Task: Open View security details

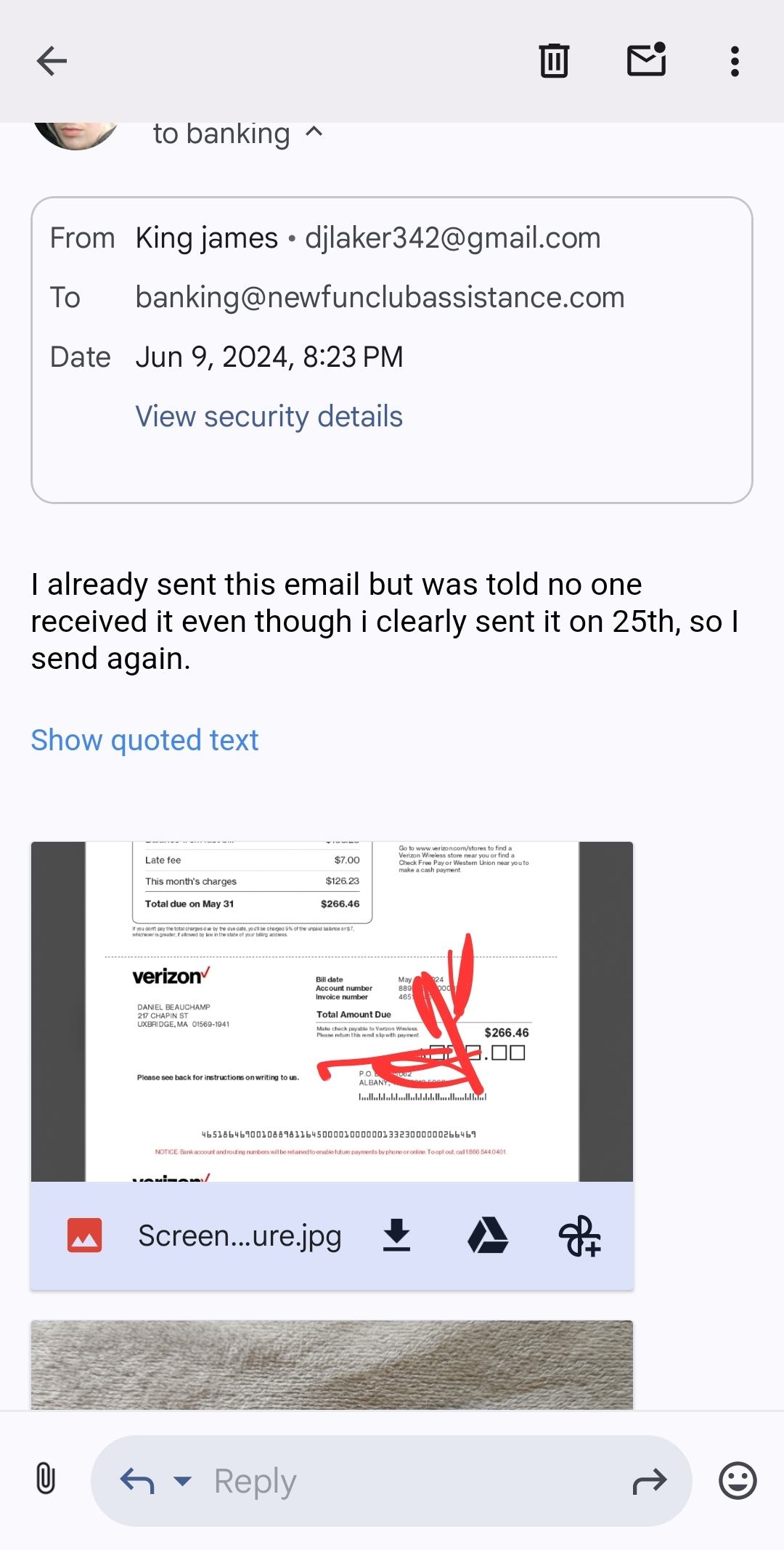Action: pyautogui.click(x=269, y=416)
